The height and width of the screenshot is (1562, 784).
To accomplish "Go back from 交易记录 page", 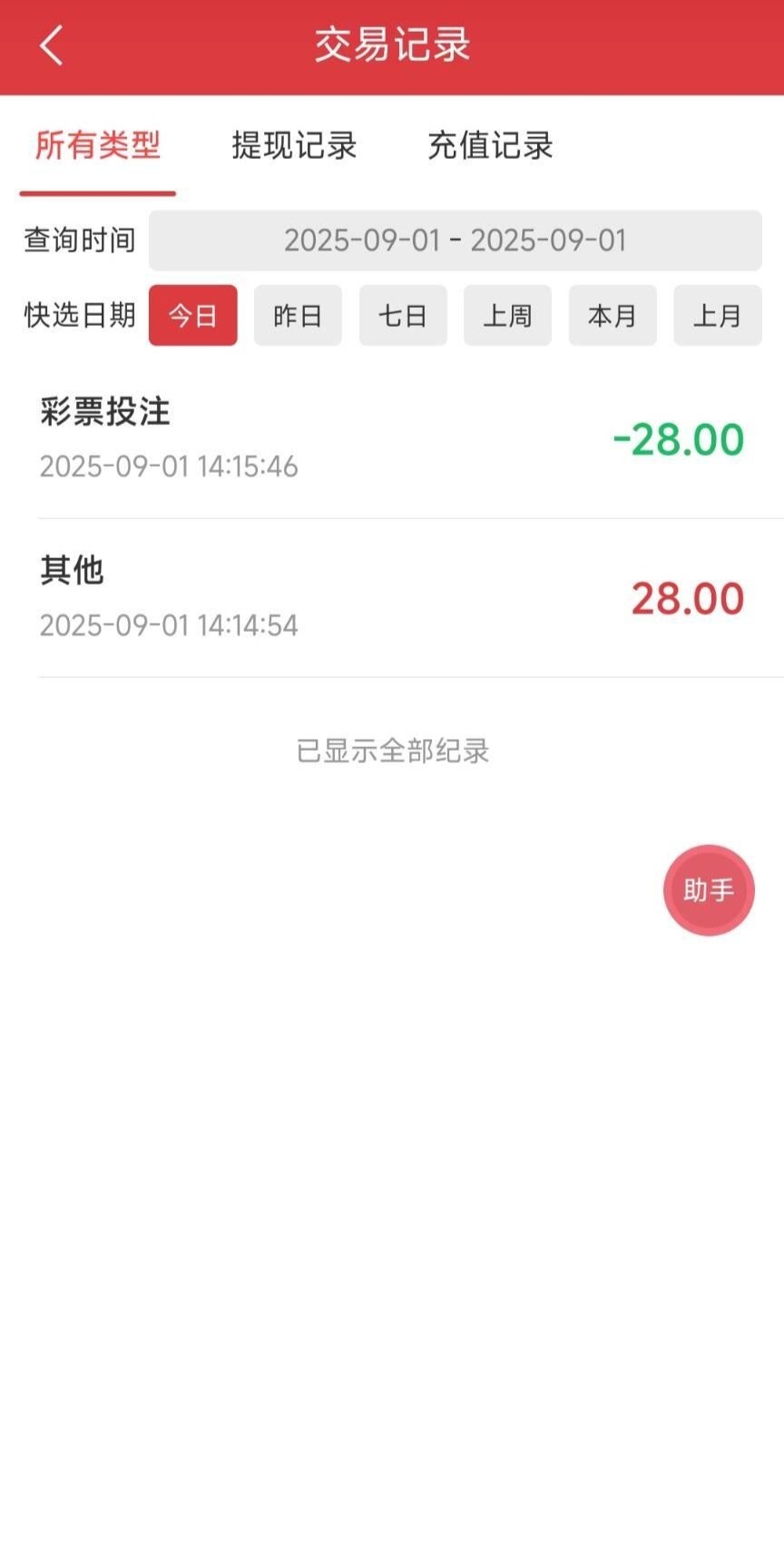I will [x=52, y=45].
